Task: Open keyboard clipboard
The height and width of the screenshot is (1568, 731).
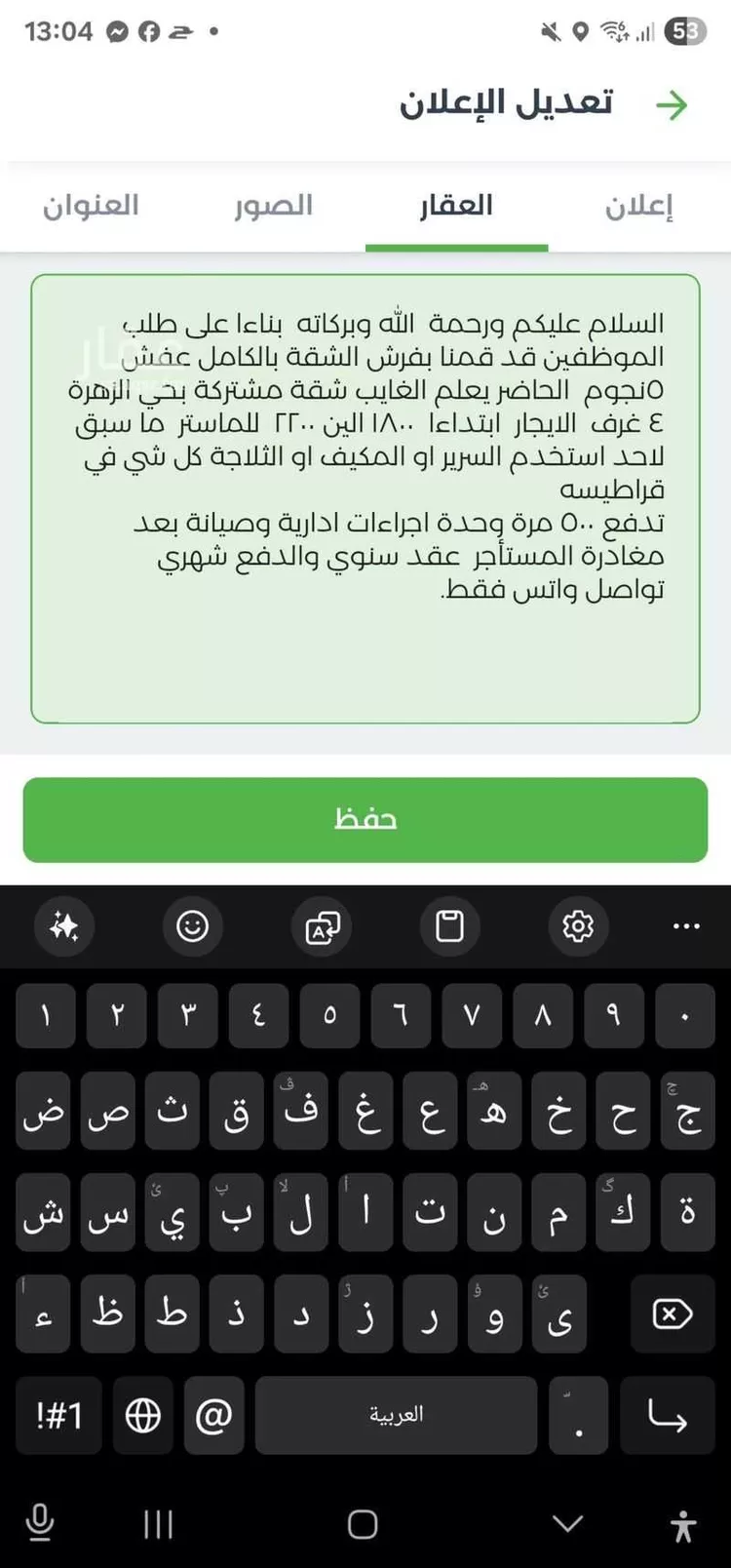Action: tap(449, 925)
